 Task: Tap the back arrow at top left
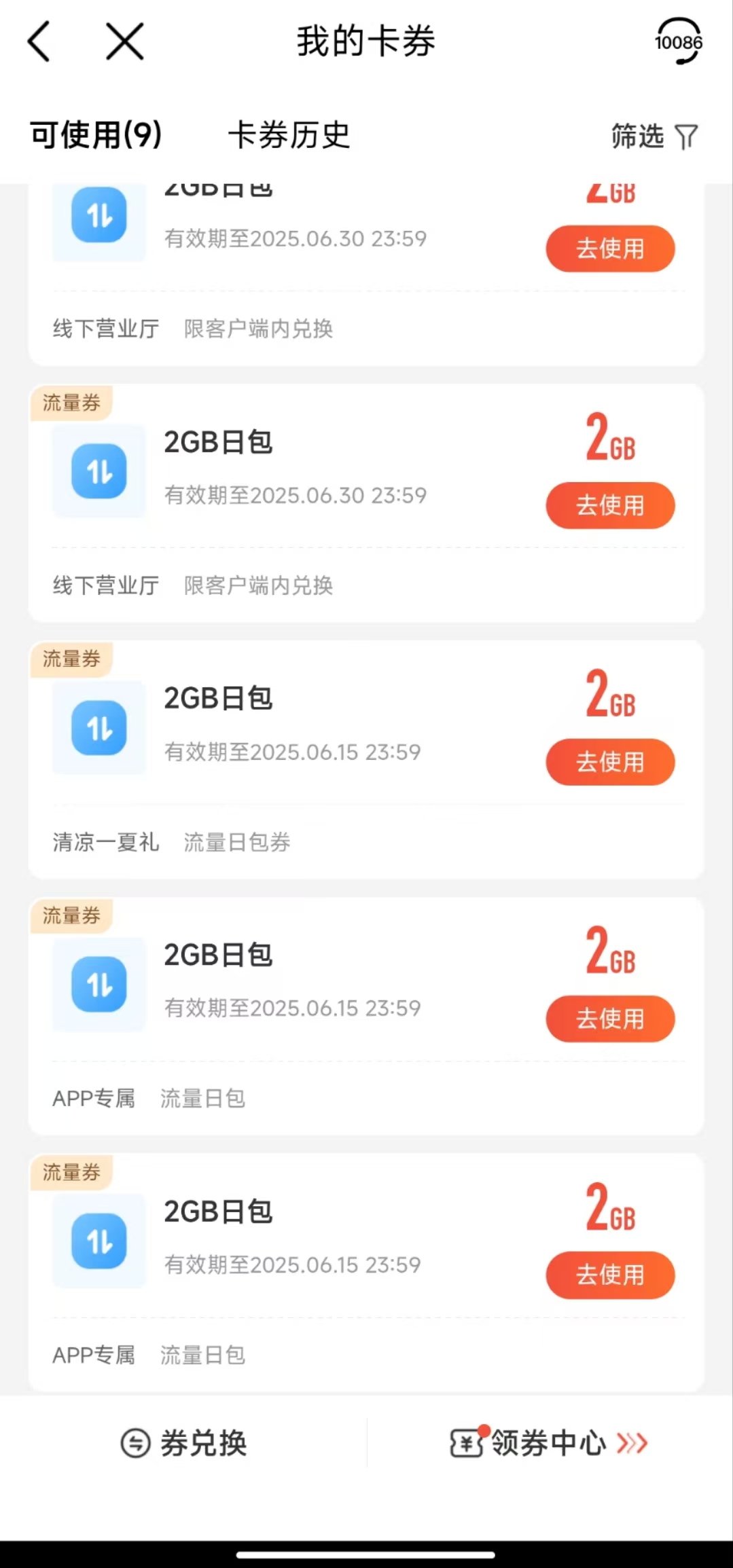(x=39, y=41)
